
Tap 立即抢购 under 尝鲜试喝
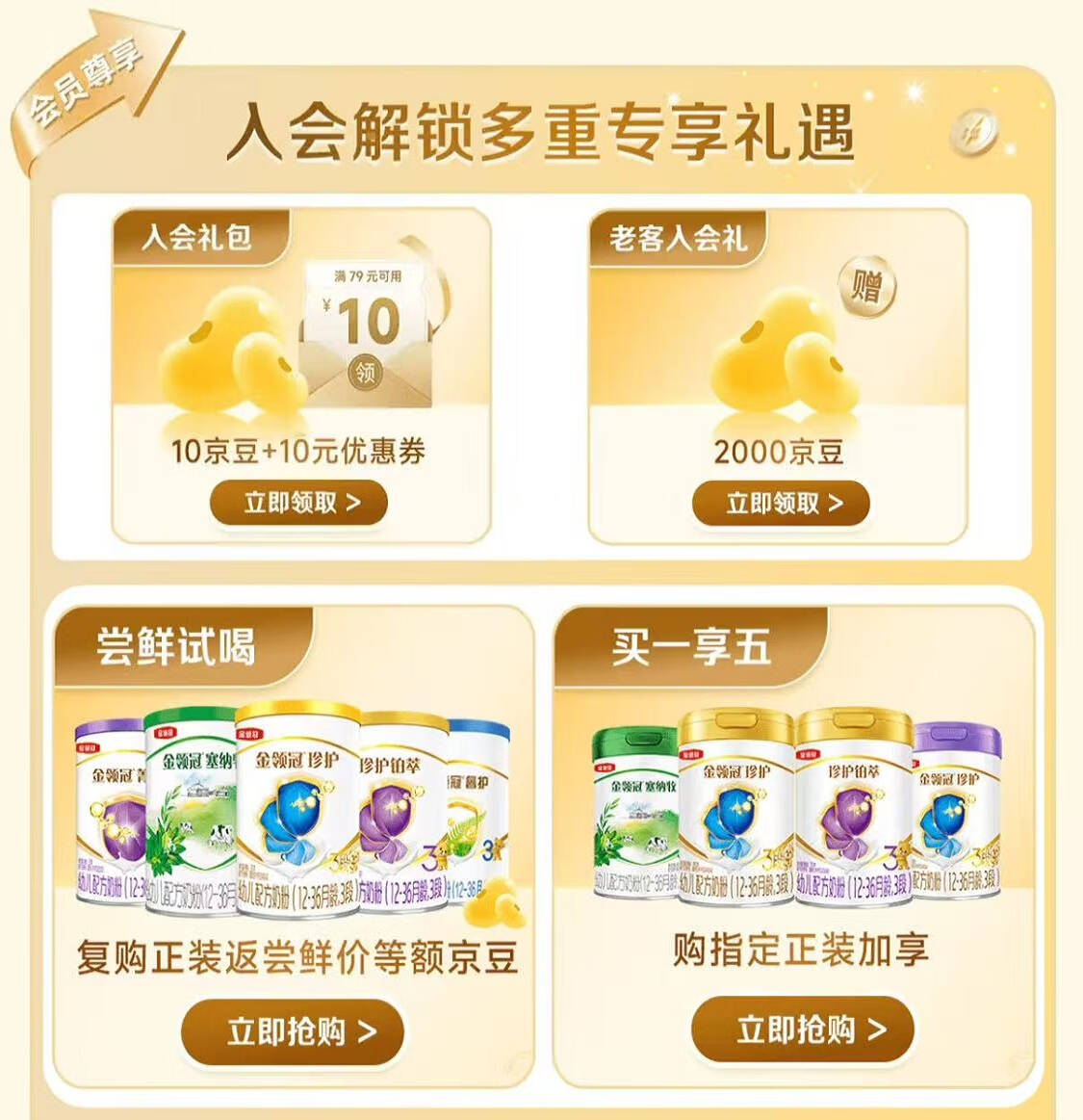(x=293, y=1031)
